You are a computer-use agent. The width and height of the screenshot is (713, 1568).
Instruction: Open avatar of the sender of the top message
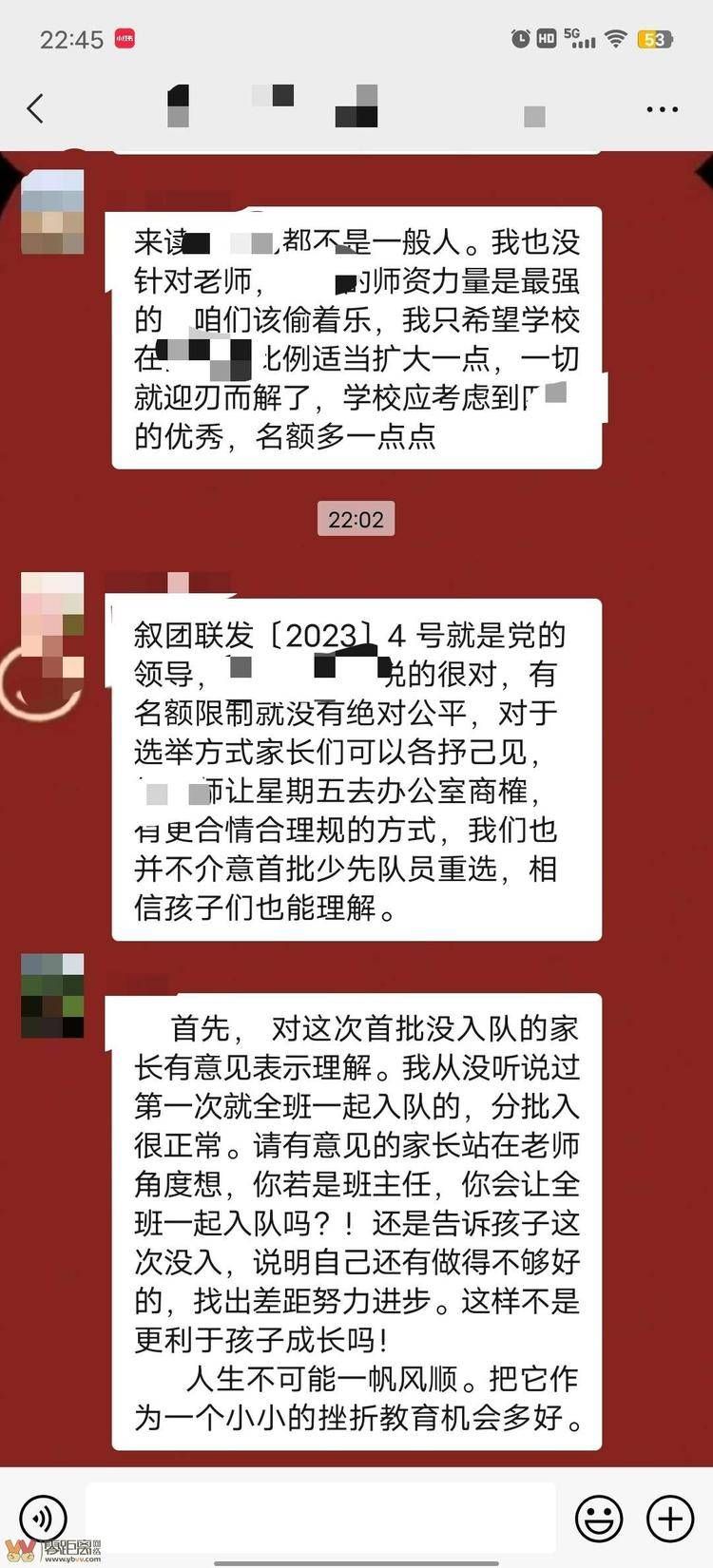pyautogui.click(x=52, y=212)
